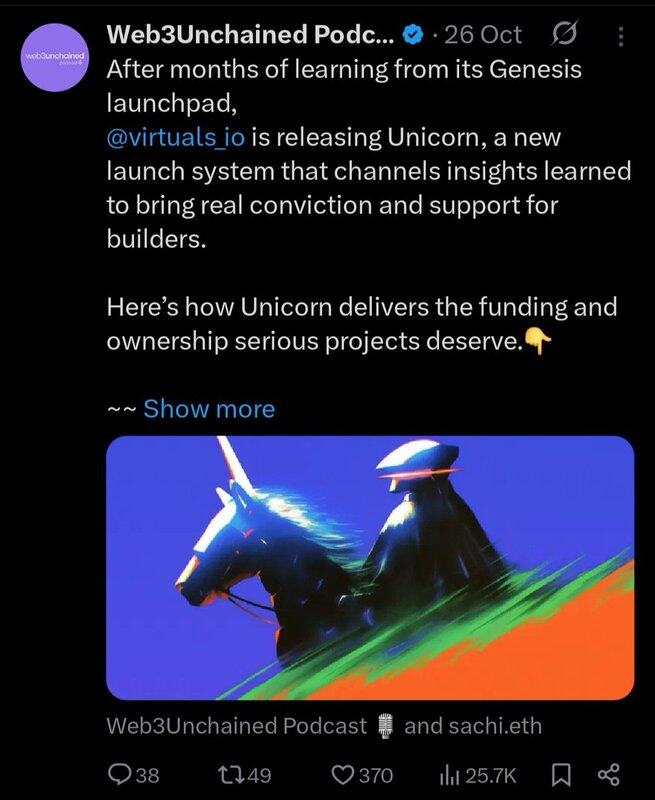Expand the post with Show more
655x800 pixels.
209,408
